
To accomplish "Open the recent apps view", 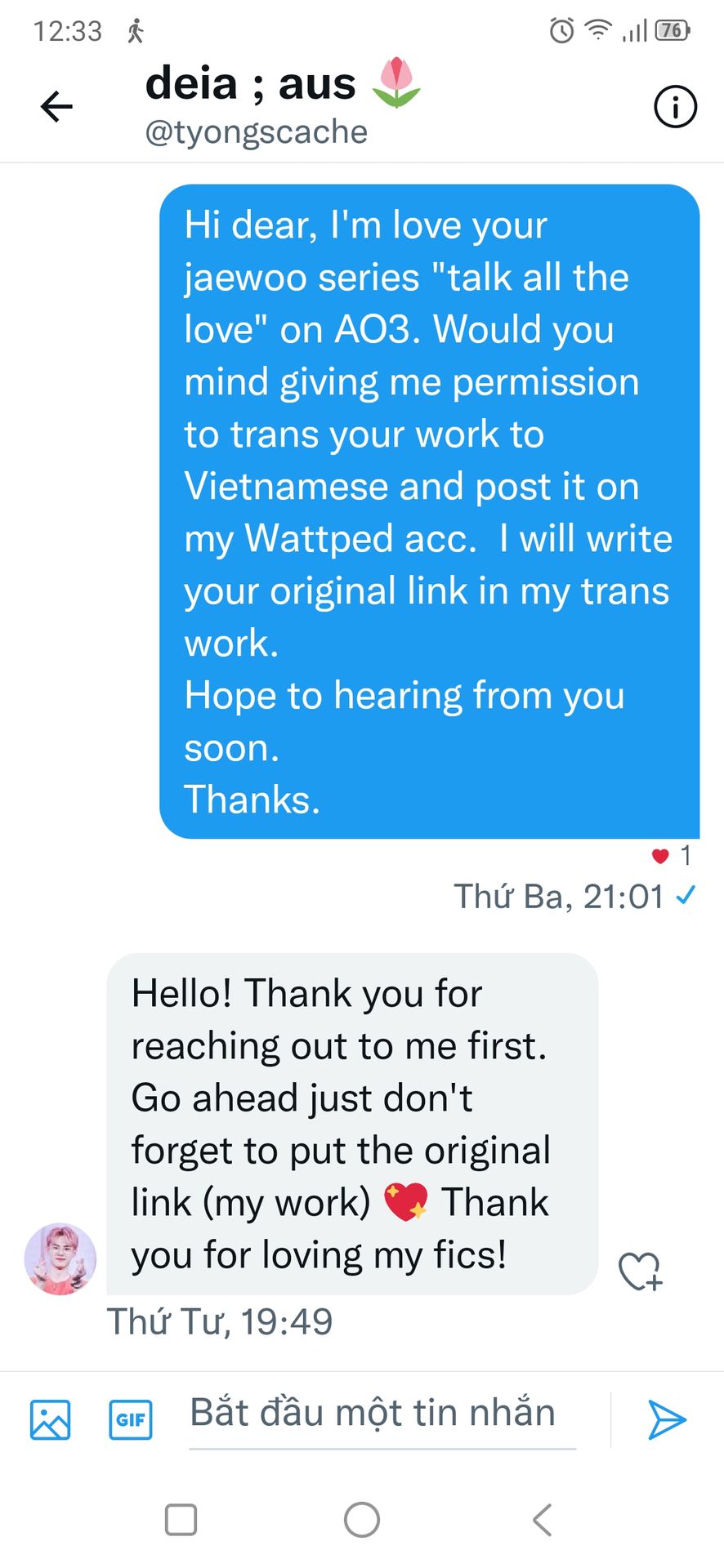I will (181, 1520).
